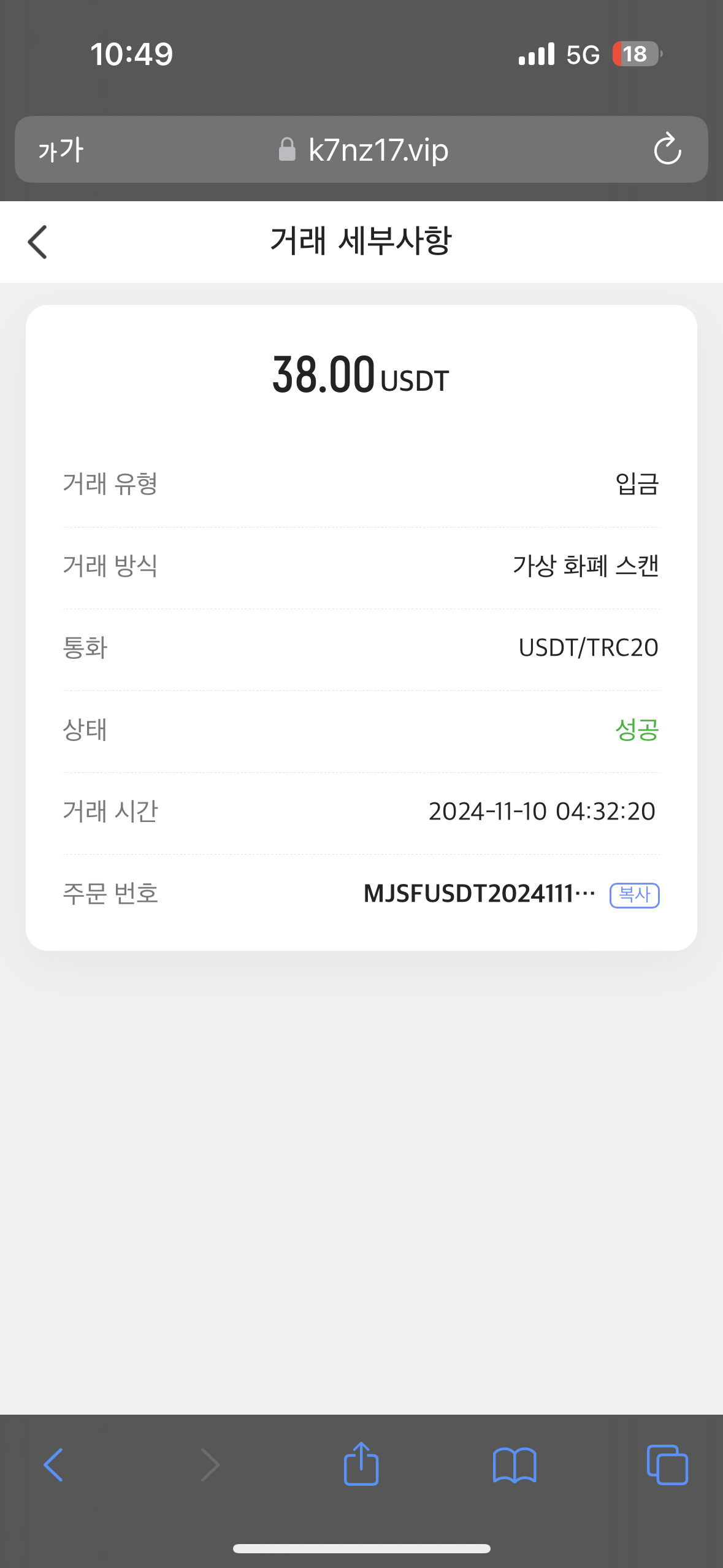The width and height of the screenshot is (723, 1568).
Task: Show all open Safari tabs
Action: tap(667, 1465)
